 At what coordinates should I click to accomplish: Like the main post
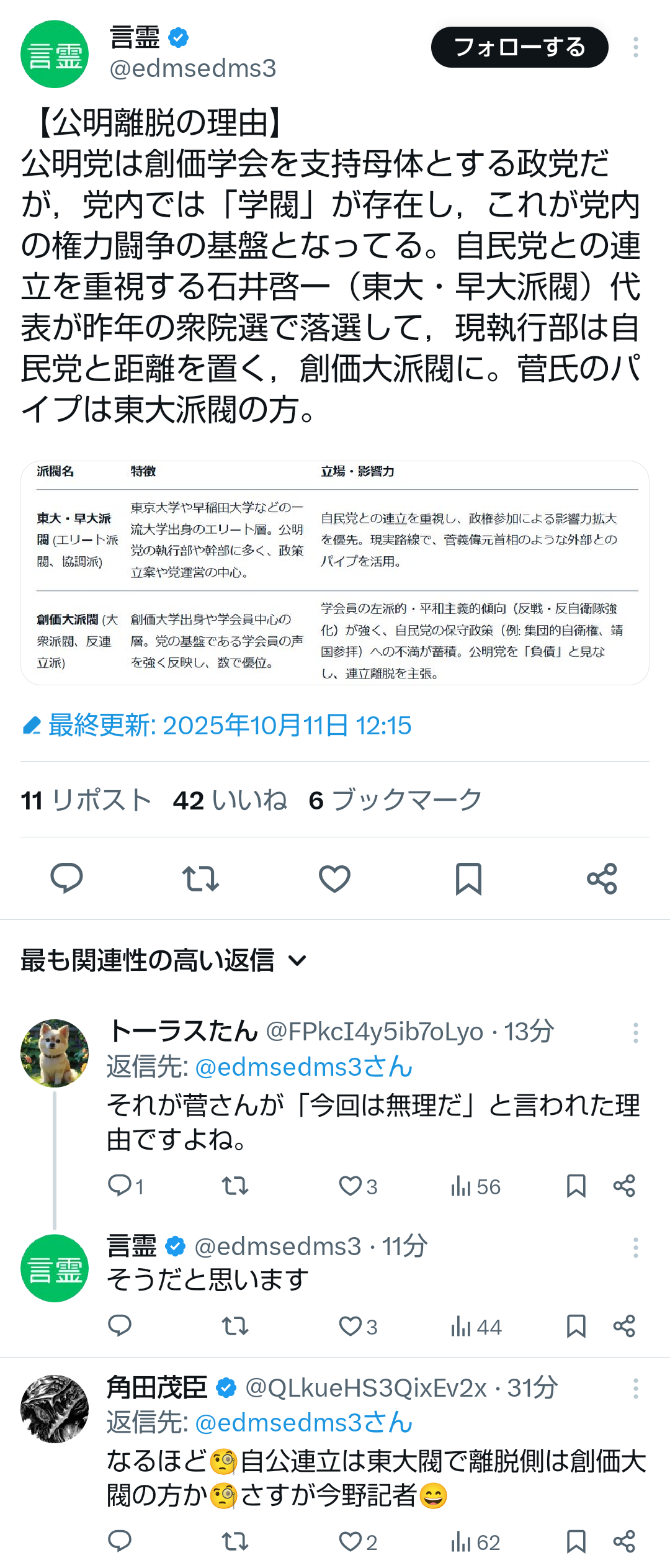[x=334, y=878]
